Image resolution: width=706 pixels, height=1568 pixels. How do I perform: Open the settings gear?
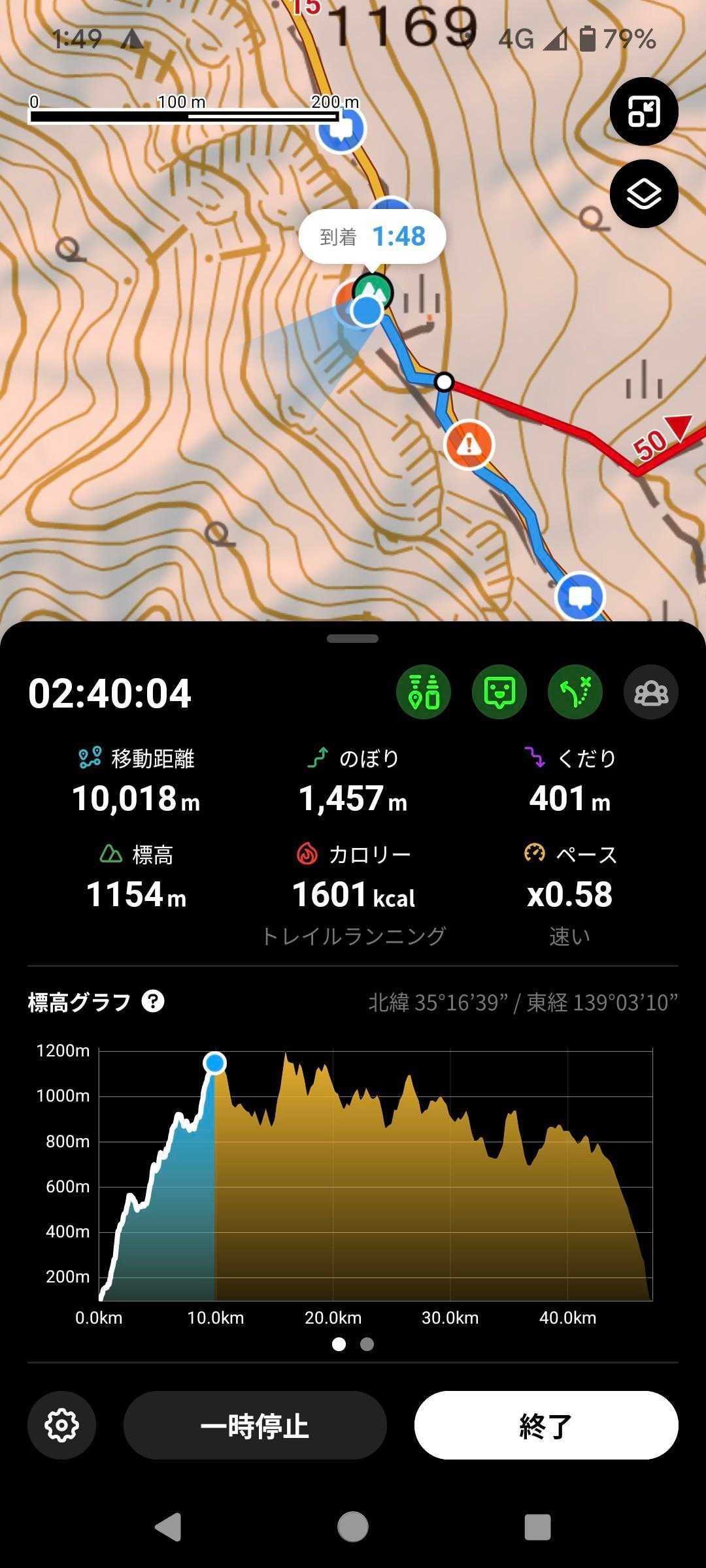point(62,1425)
